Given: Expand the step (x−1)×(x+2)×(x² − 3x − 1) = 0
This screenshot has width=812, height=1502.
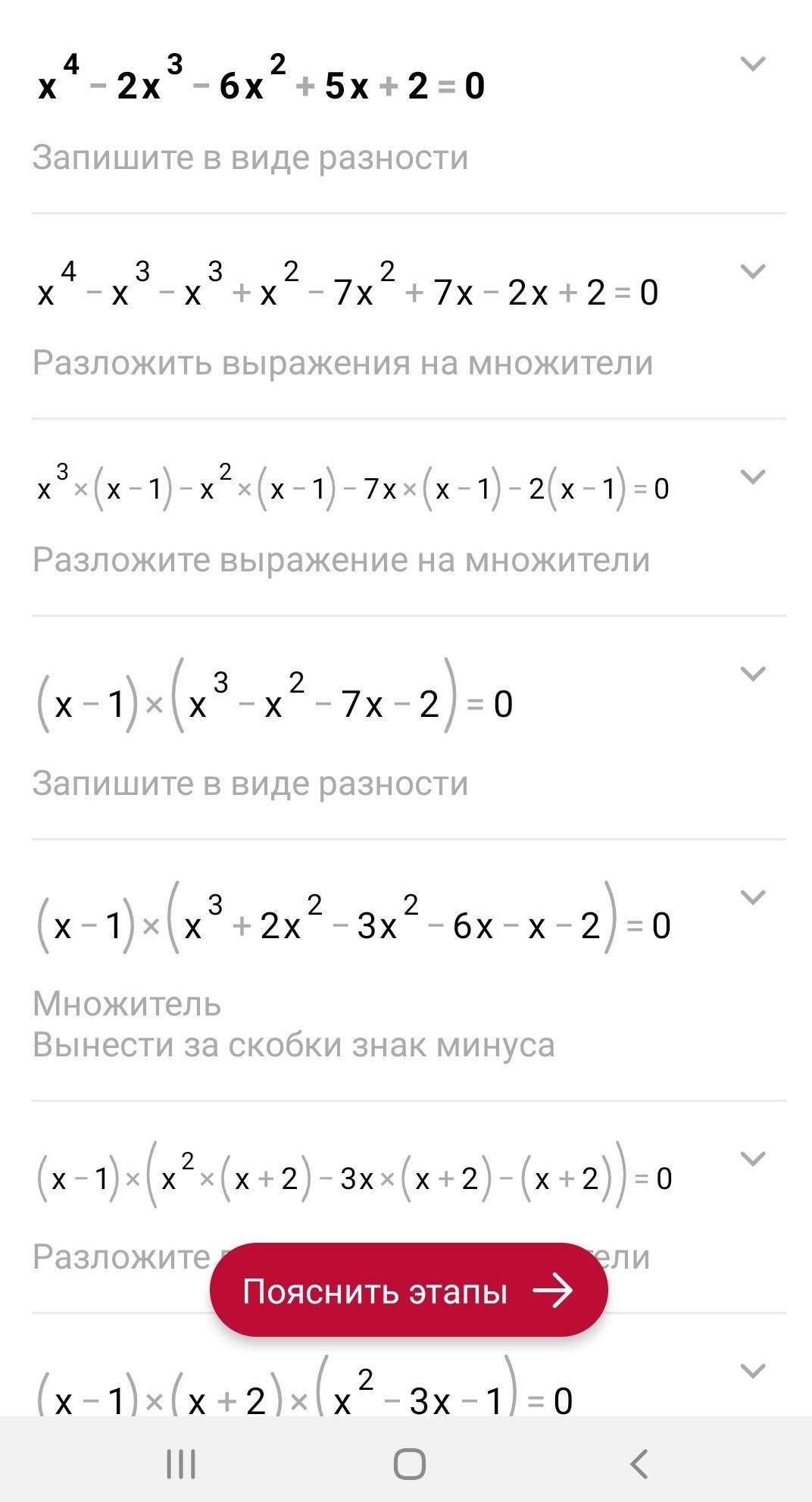Looking at the screenshot, I should (752, 1371).
